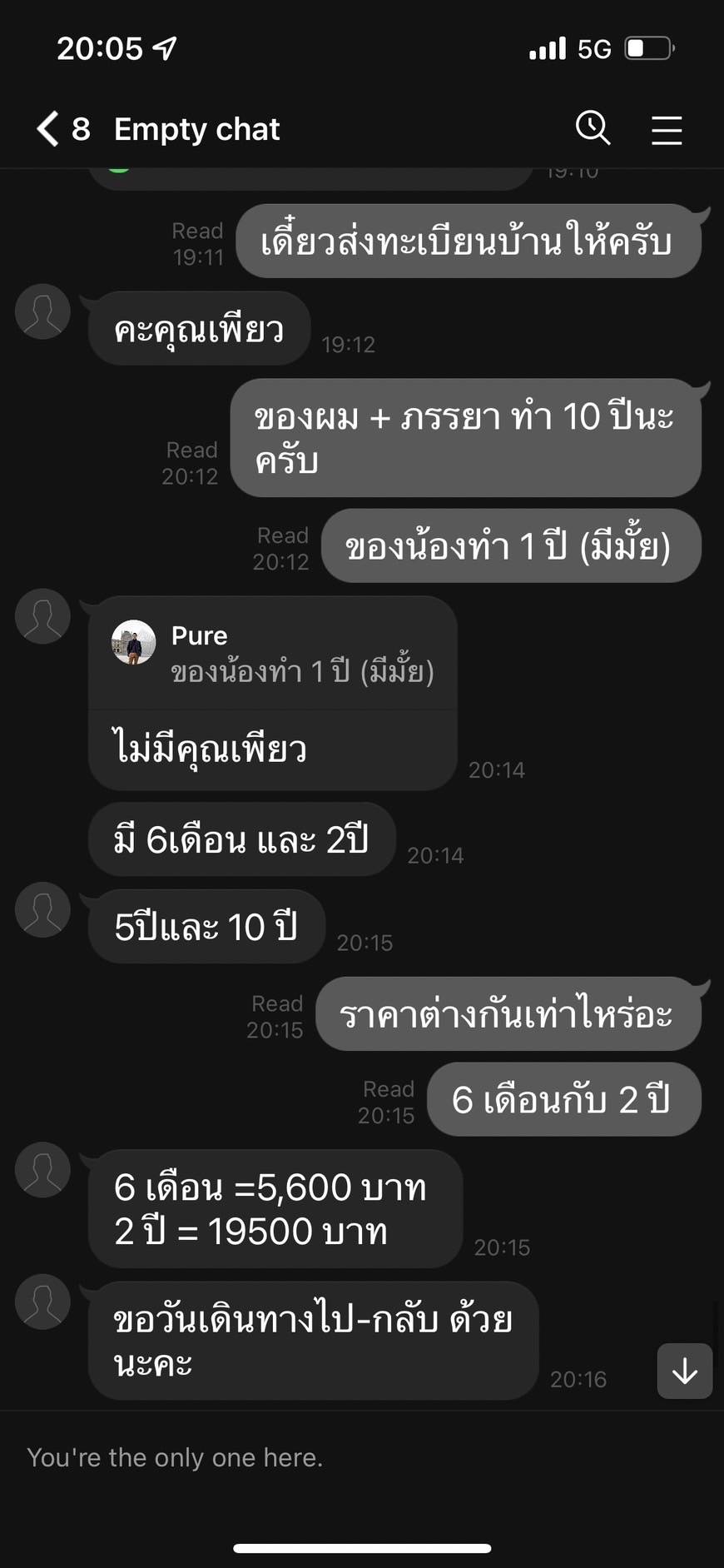Open sender avatar beside คะคุณเพียว message
724x1568 pixels.
(42, 311)
